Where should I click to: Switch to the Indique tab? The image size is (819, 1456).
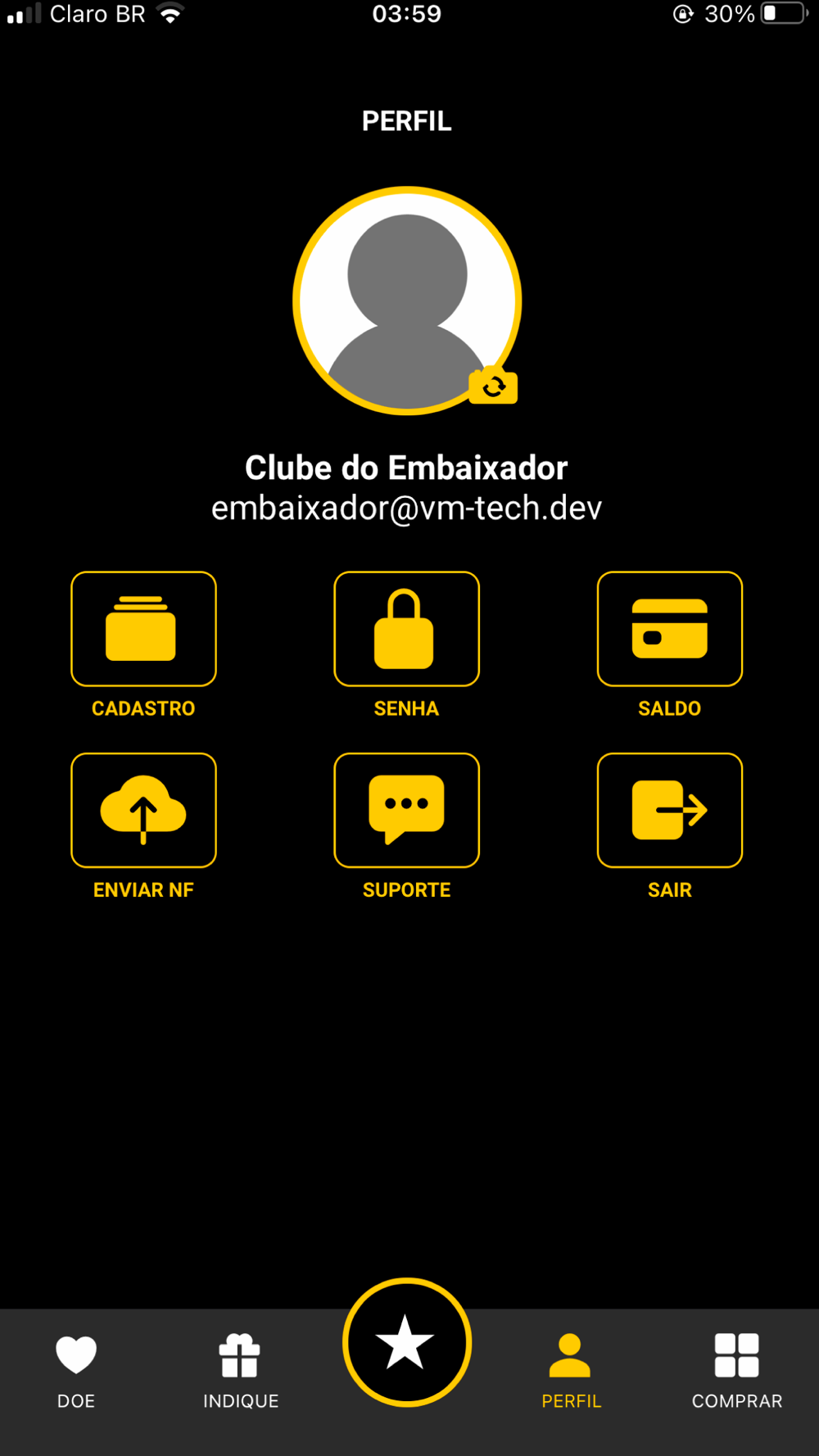[x=241, y=1372]
